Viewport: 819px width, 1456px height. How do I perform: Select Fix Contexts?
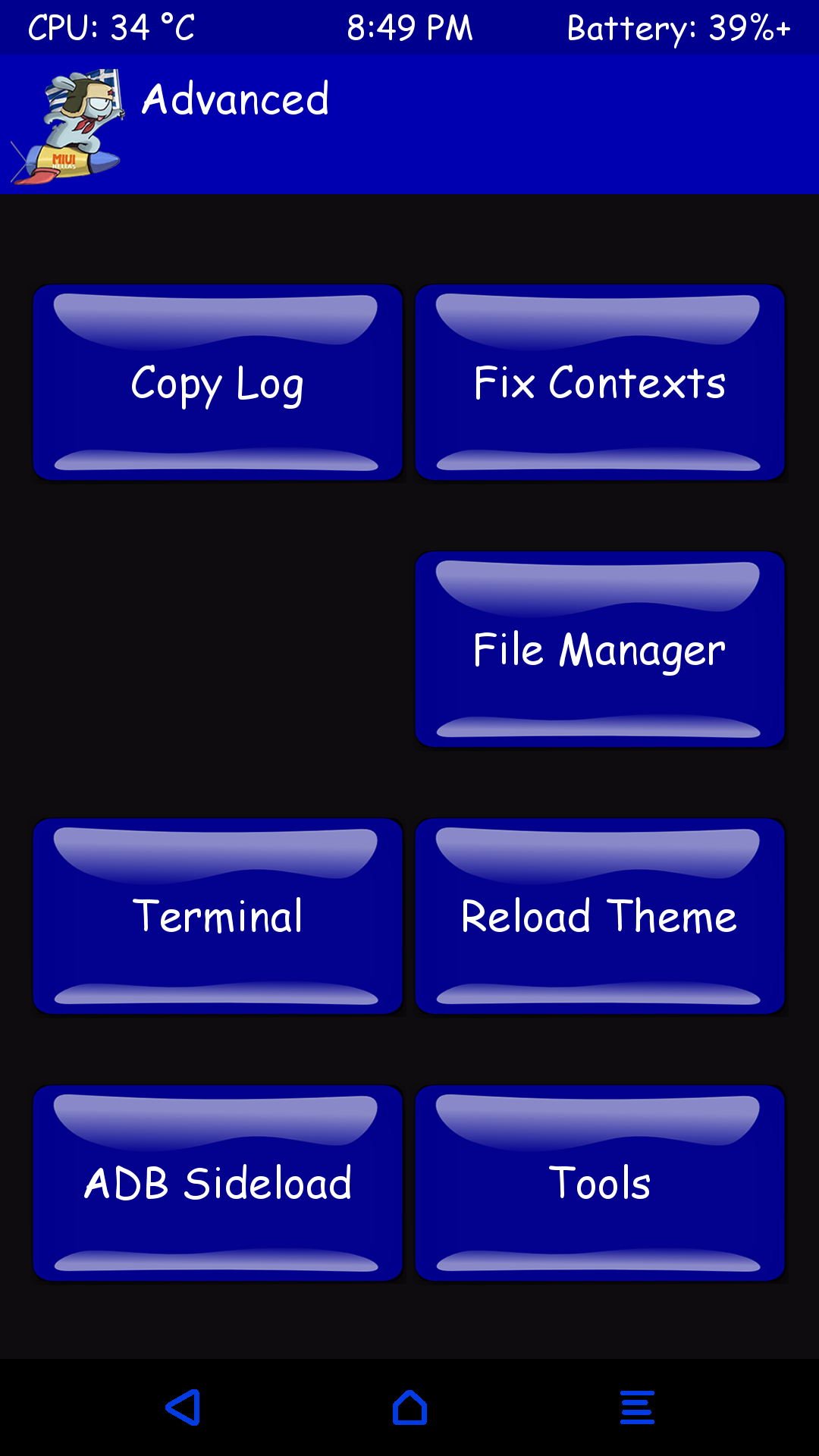599,383
